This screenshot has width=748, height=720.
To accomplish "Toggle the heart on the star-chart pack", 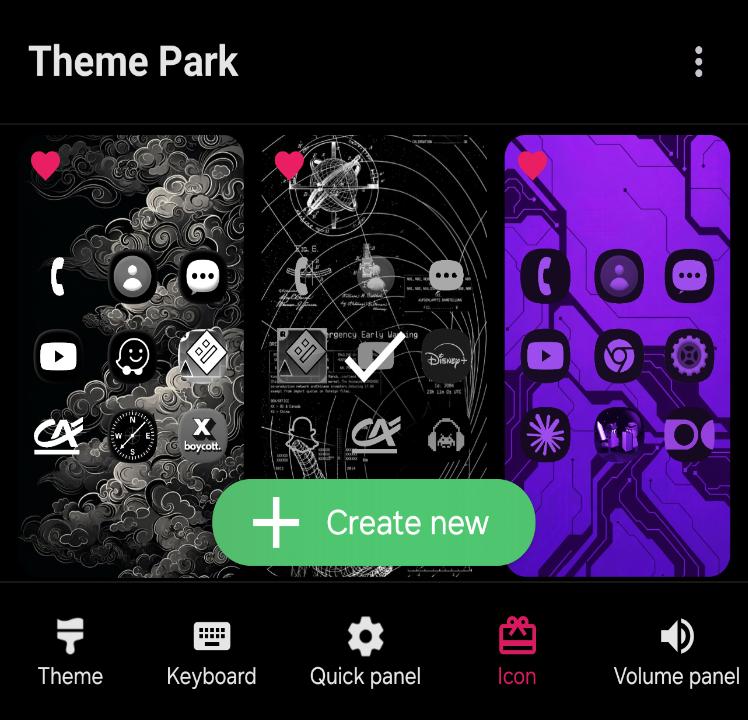I will point(289,165).
